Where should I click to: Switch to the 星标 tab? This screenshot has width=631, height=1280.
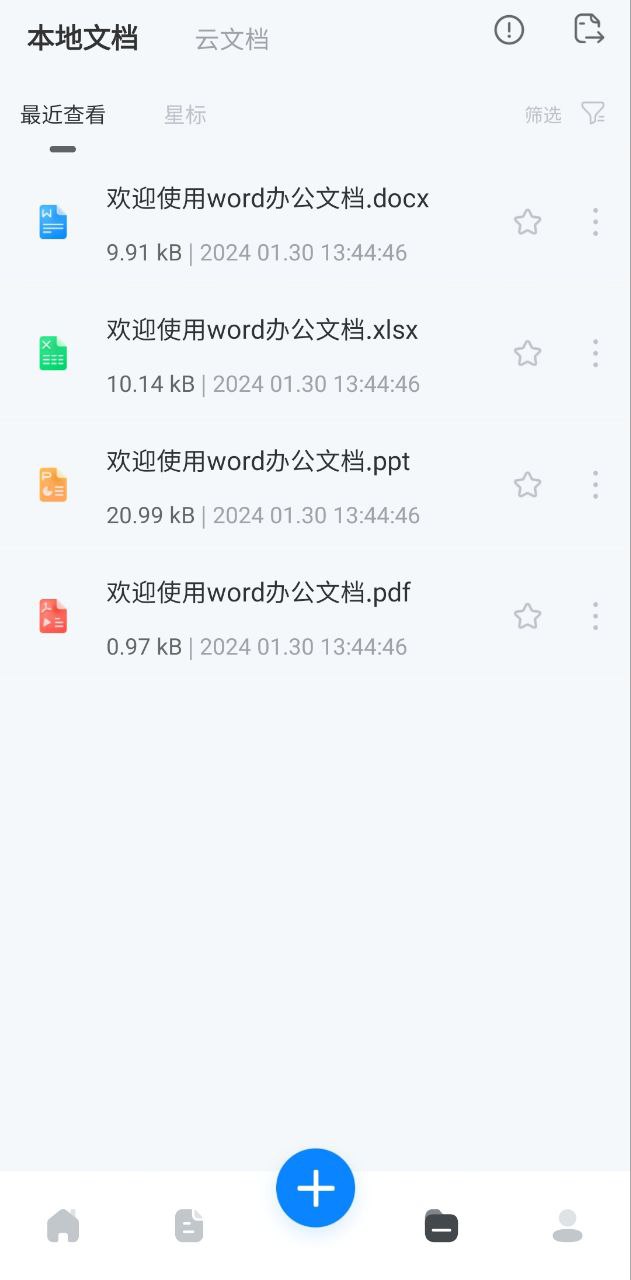click(185, 115)
